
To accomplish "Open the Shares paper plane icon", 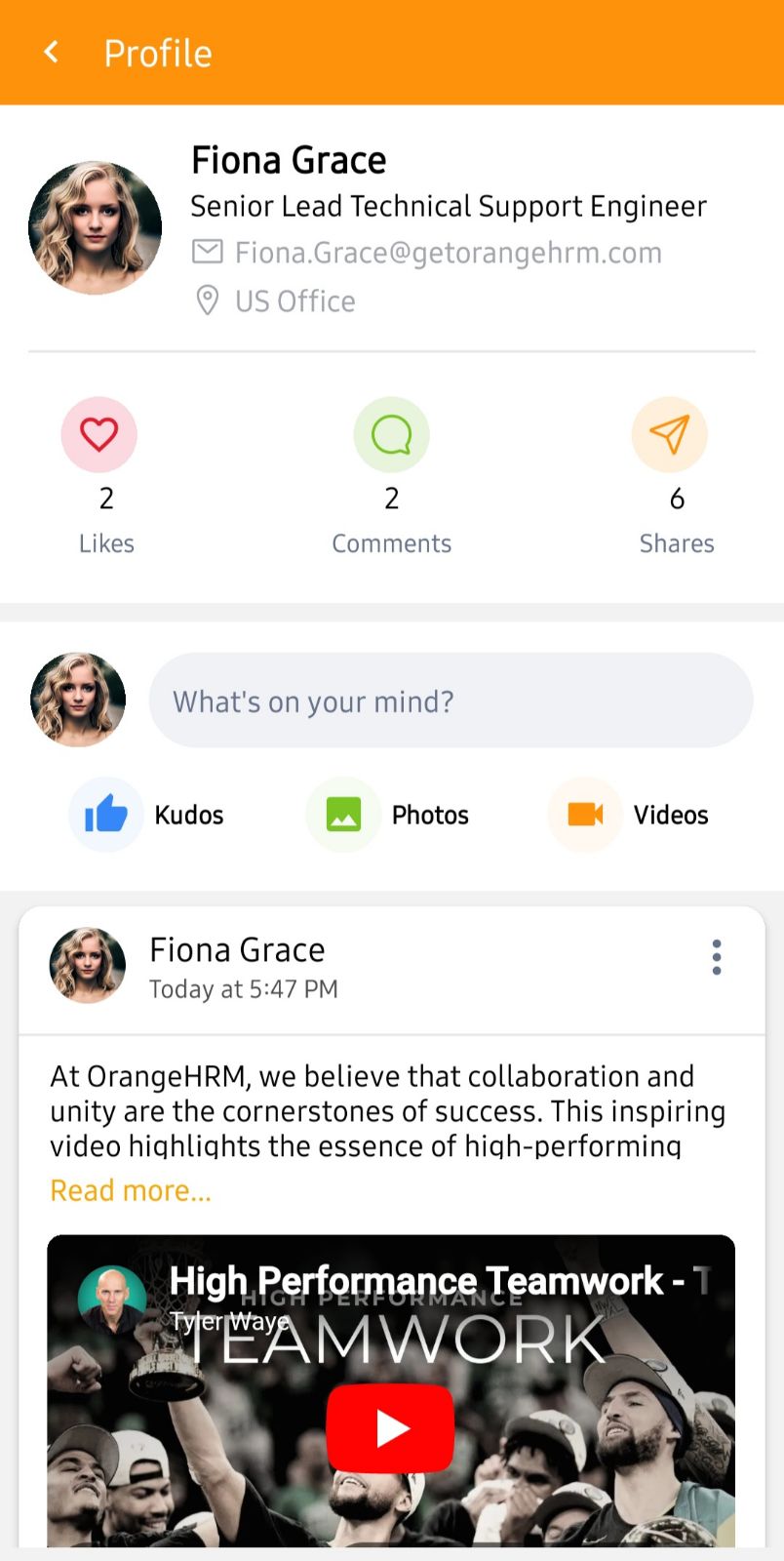I will coord(670,434).
